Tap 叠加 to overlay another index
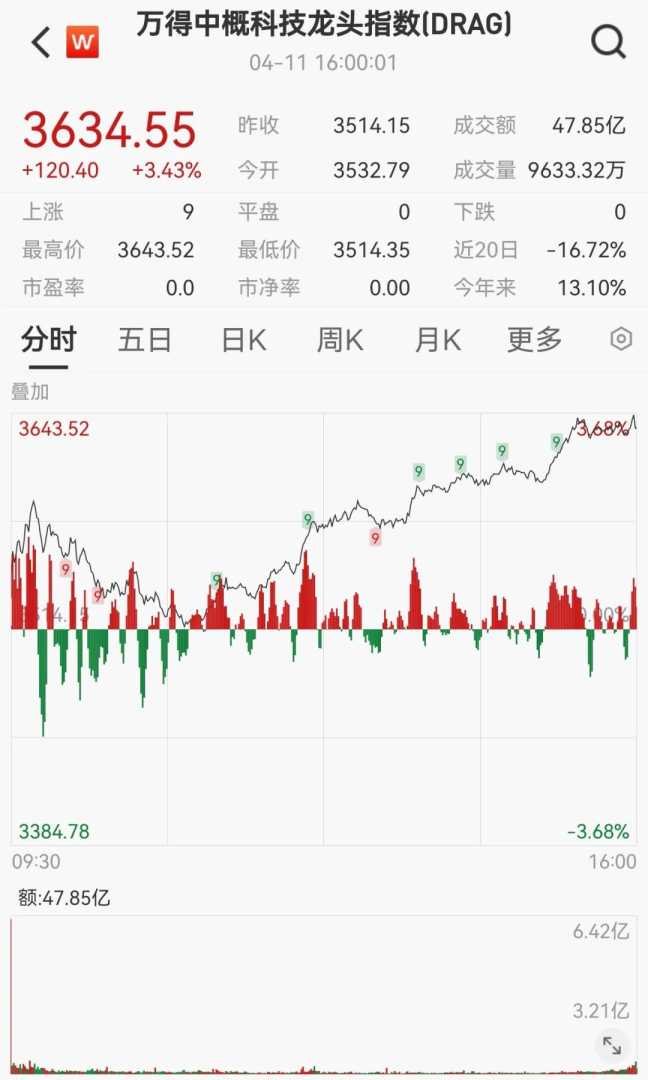The image size is (648, 1080). point(30,391)
